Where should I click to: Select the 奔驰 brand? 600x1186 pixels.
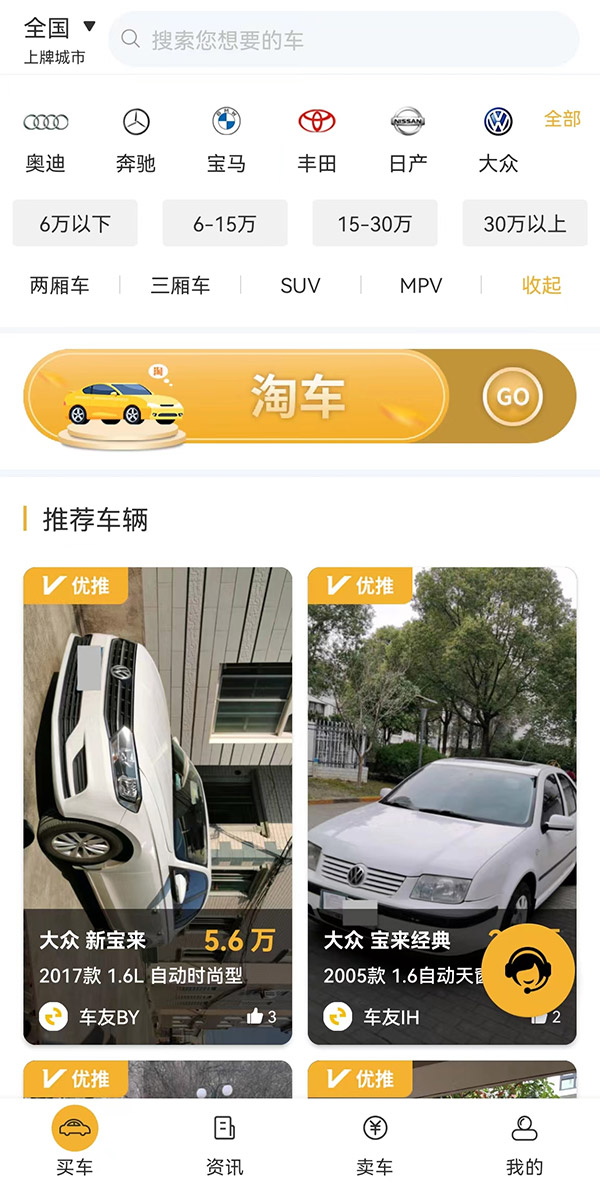pos(136,141)
